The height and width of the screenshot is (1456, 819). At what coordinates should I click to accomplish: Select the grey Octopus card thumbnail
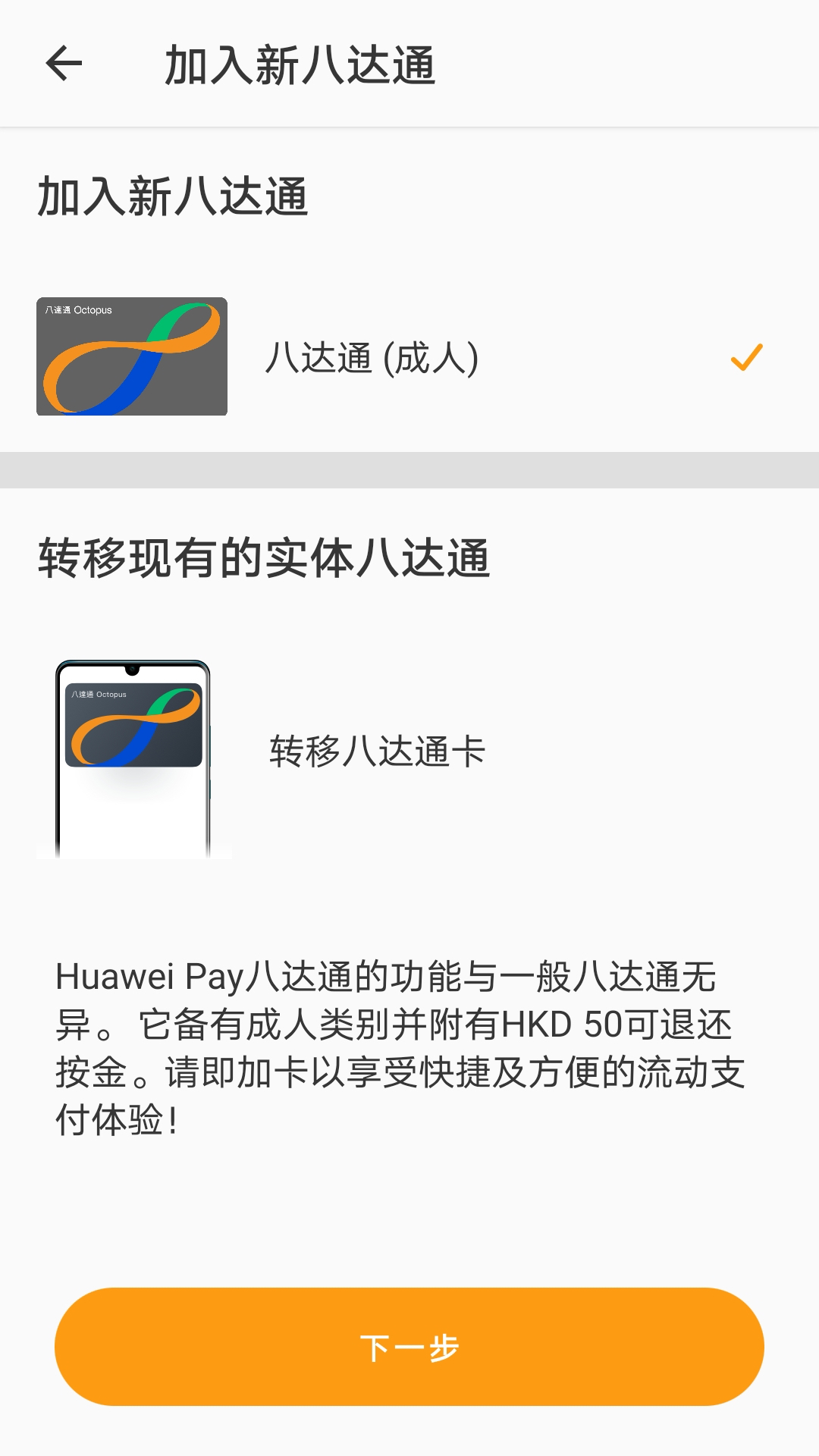click(x=132, y=356)
